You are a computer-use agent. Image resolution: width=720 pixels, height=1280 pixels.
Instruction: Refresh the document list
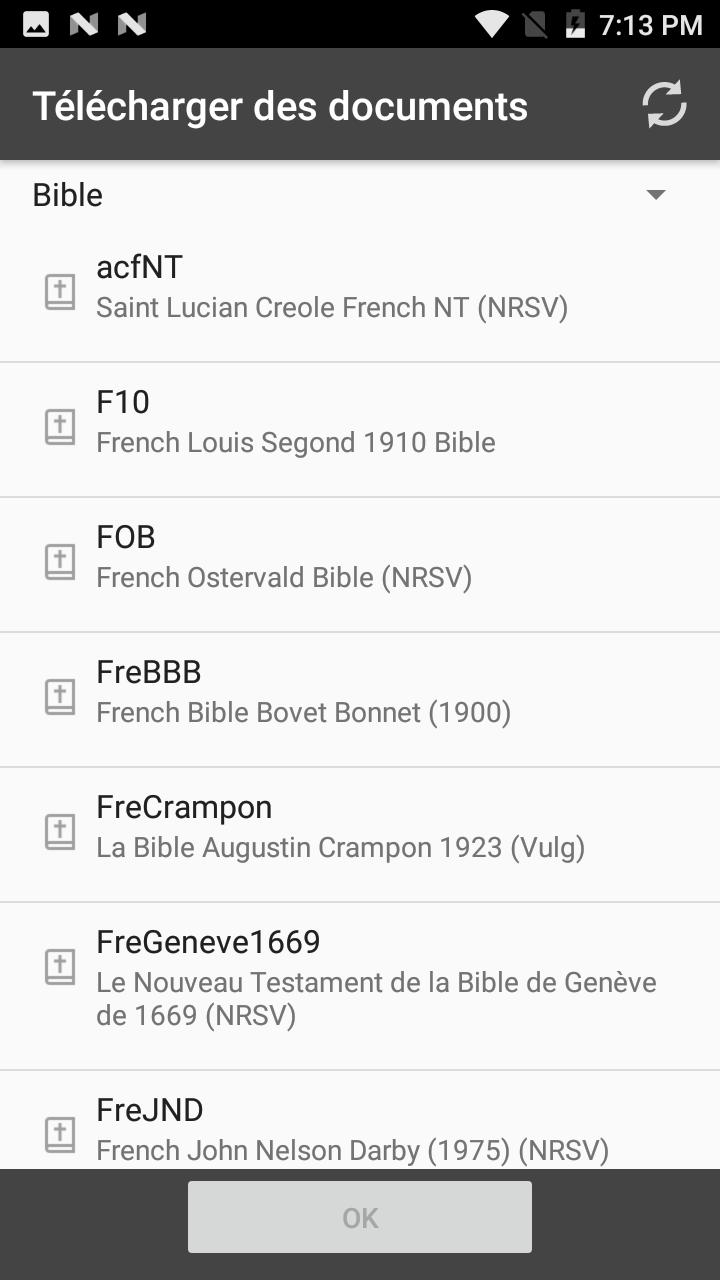coord(664,104)
